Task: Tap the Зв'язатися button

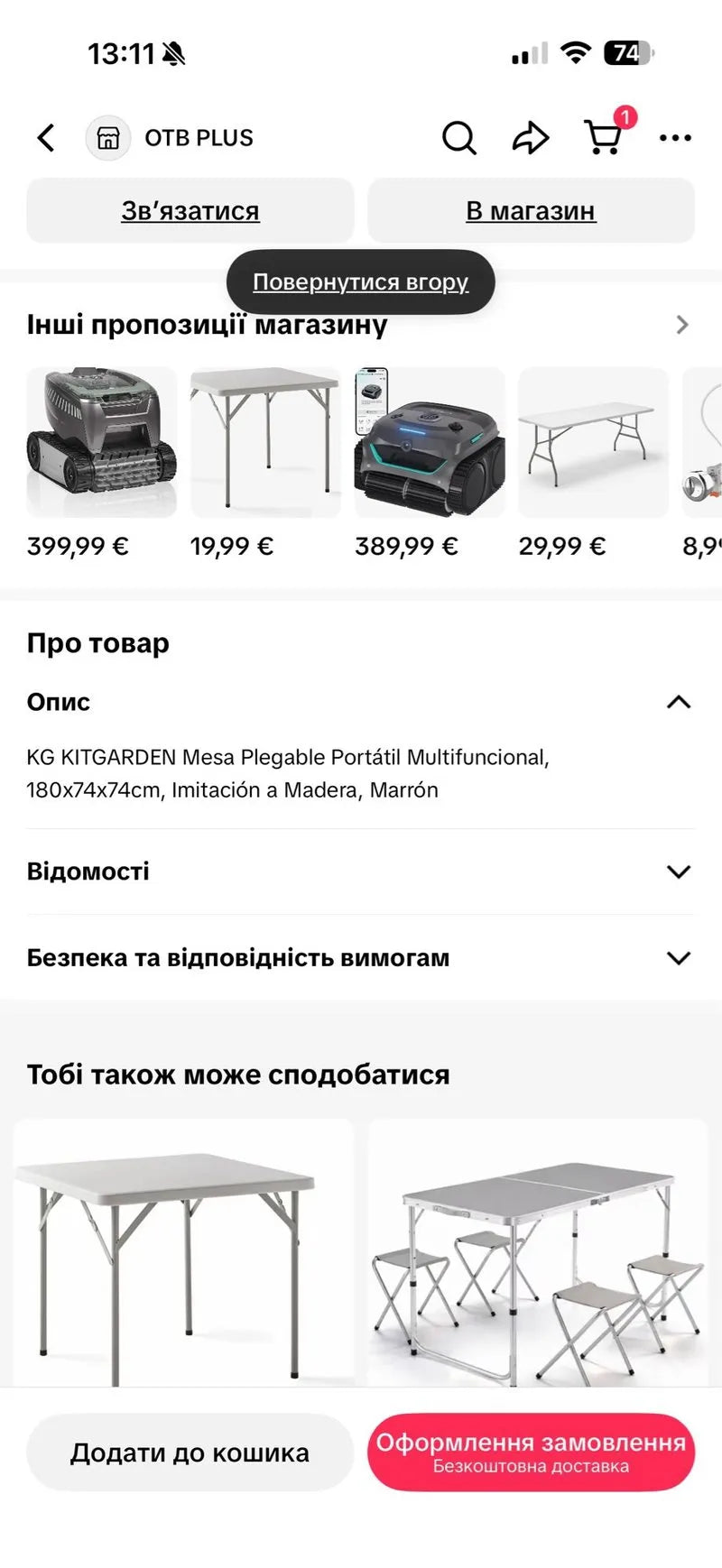Action: coord(190,210)
